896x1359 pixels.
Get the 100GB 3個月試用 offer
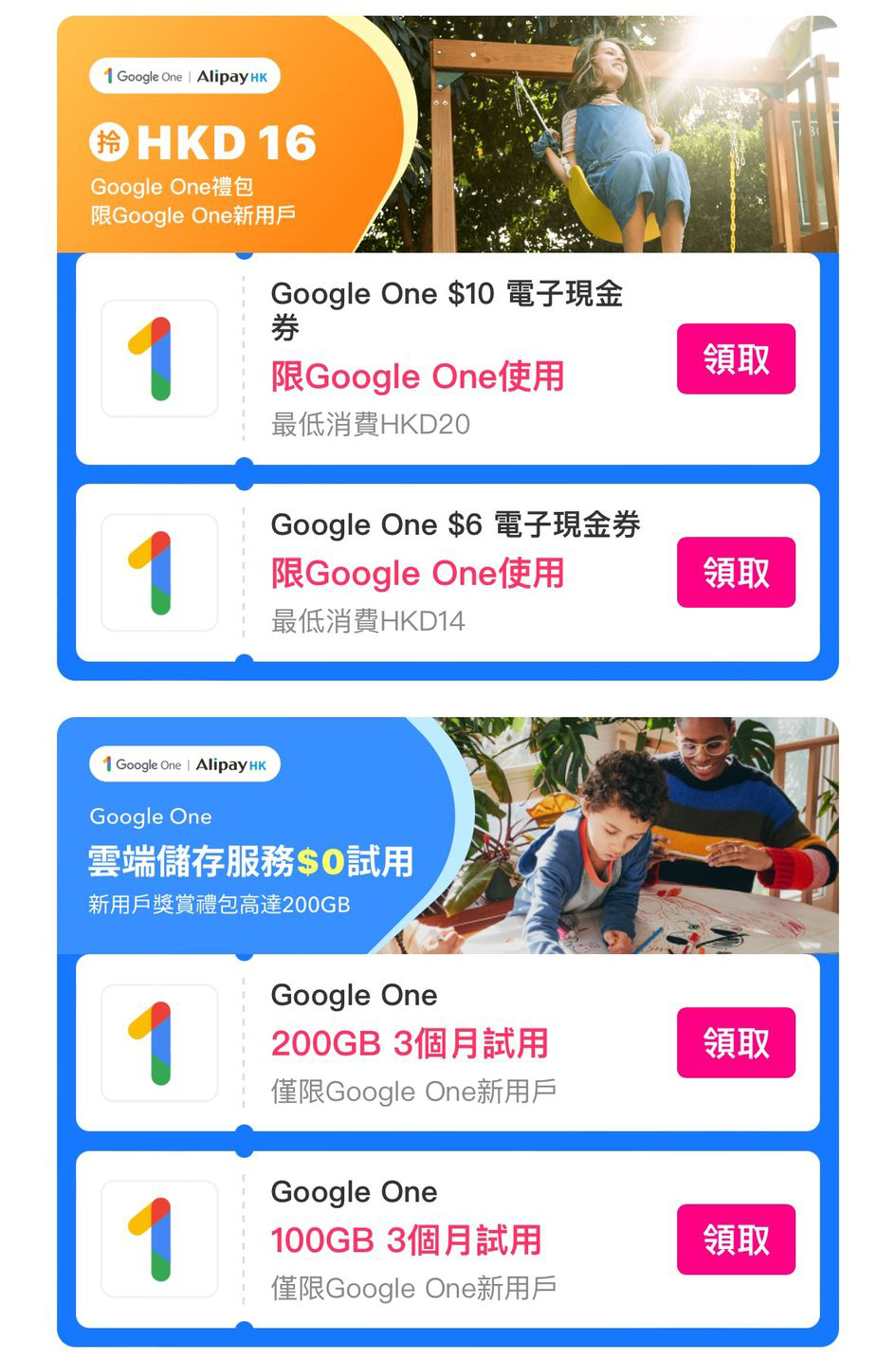tap(736, 1240)
